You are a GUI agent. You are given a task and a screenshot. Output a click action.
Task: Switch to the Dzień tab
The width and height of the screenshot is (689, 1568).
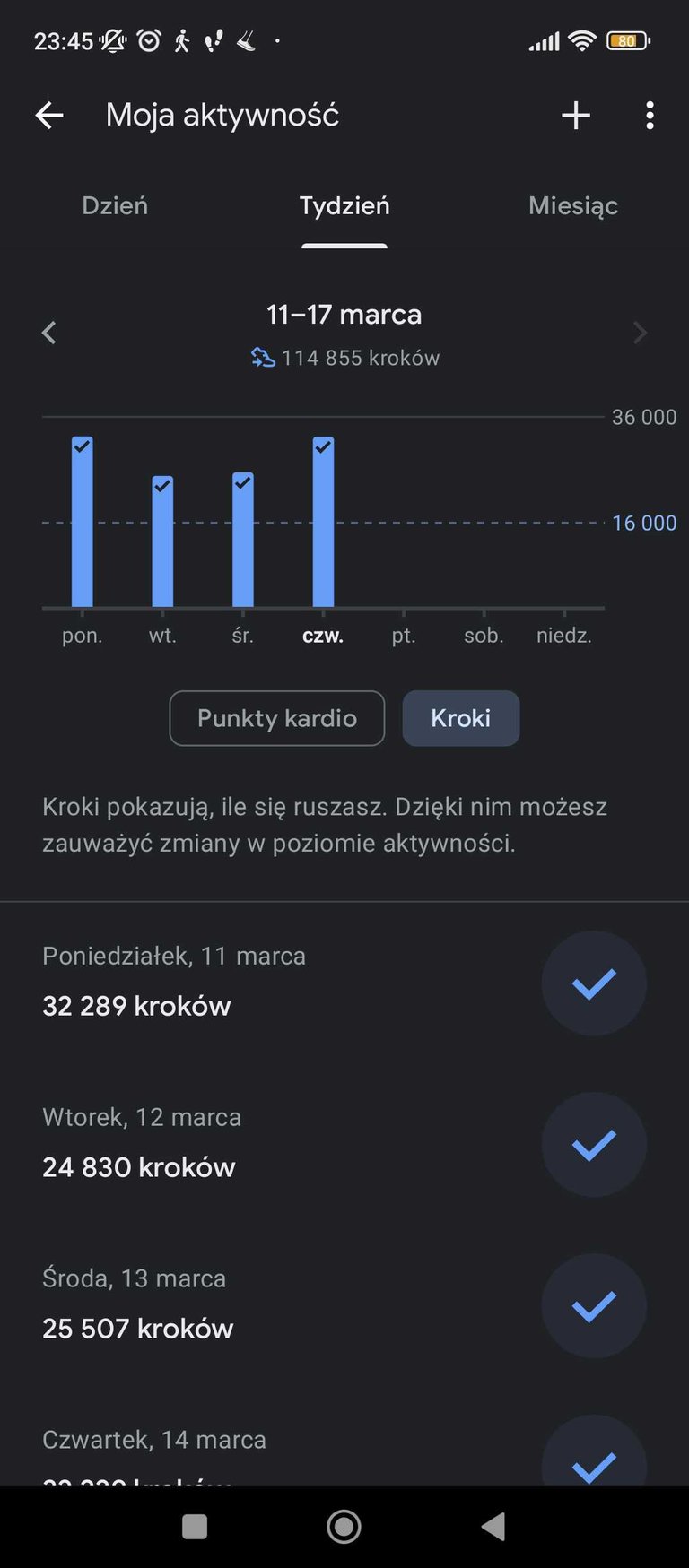click(115, 205)
